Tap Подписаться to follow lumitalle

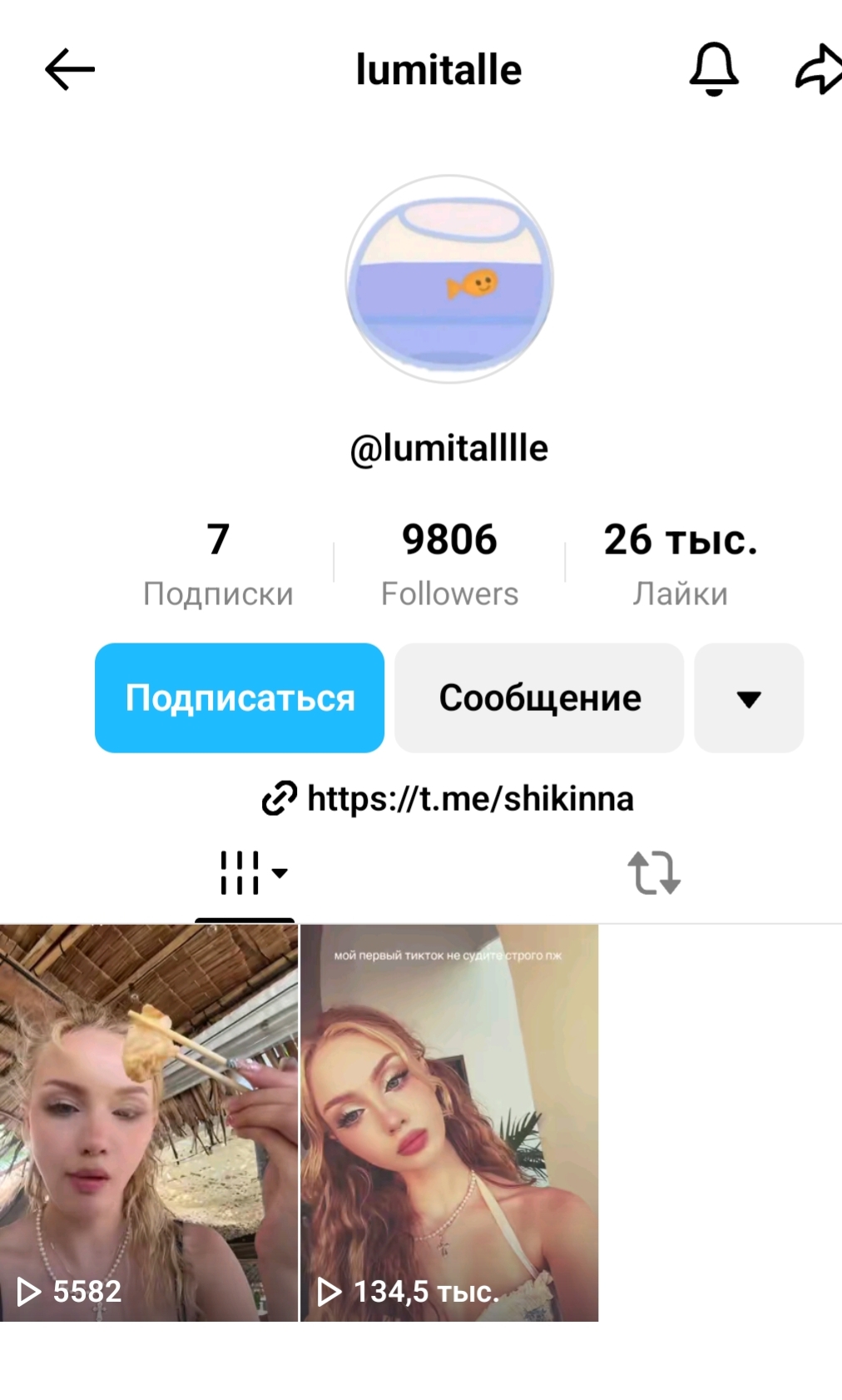click(x=240, y=698)
